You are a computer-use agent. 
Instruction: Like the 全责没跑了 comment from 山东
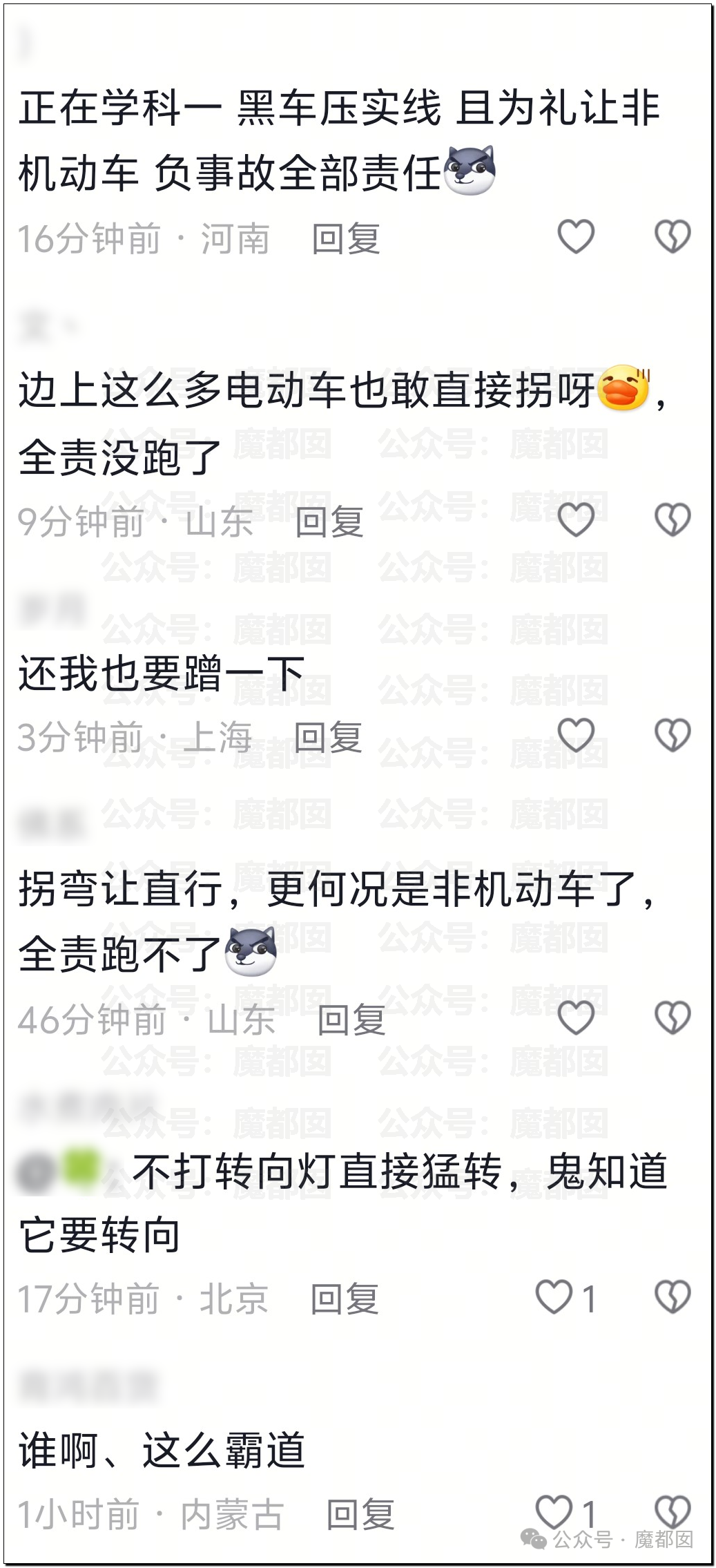tap(575, 519)
